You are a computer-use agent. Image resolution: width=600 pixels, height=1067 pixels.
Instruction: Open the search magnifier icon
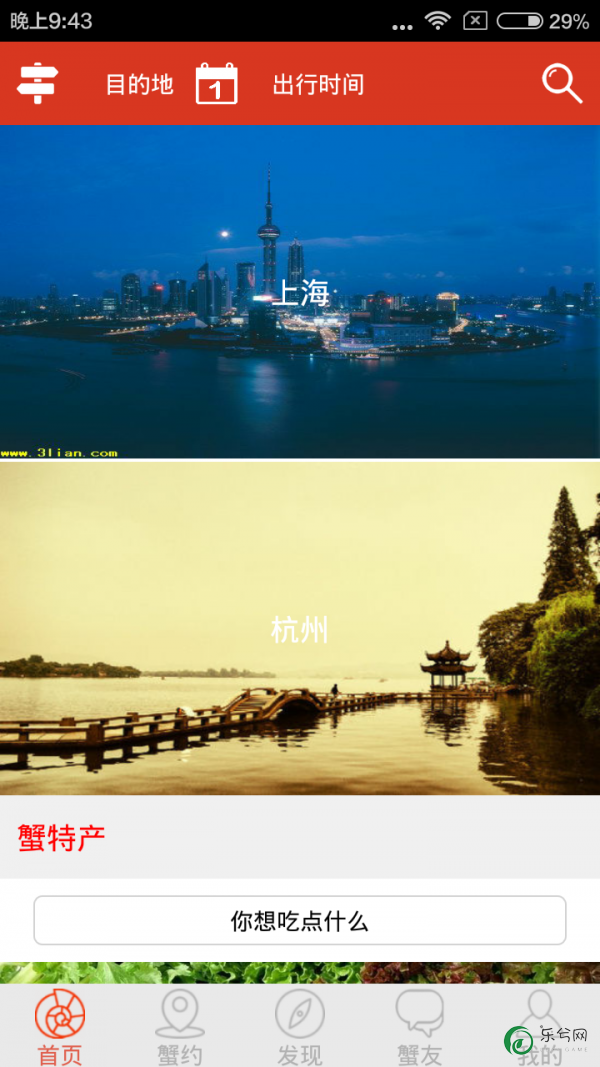point(562,84)
